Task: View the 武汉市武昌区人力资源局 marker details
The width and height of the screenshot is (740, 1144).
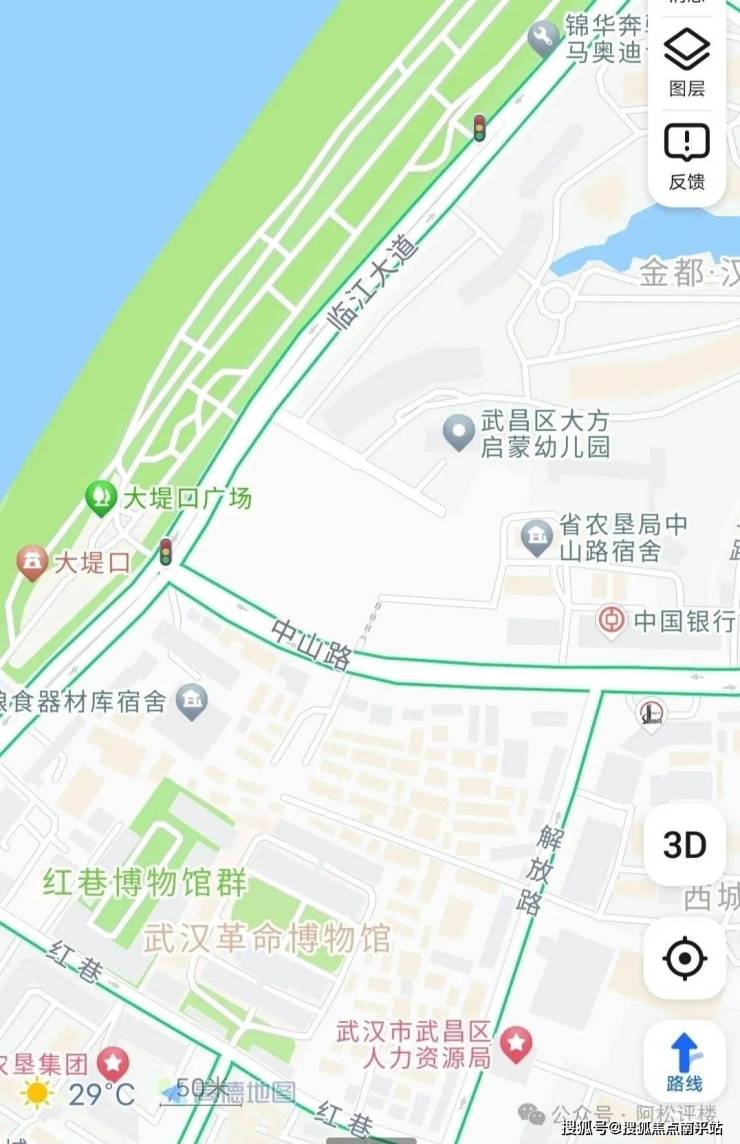Action: tap(516, 1045)
